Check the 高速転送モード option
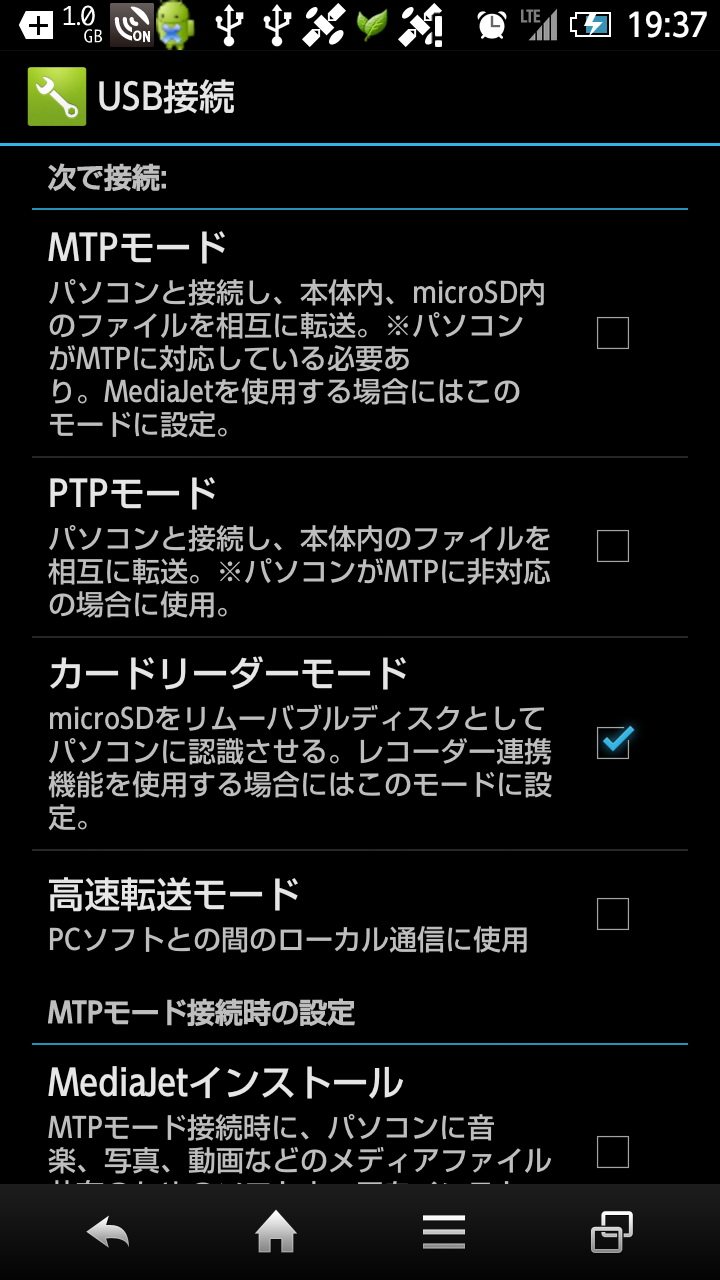 pos(612,914)
